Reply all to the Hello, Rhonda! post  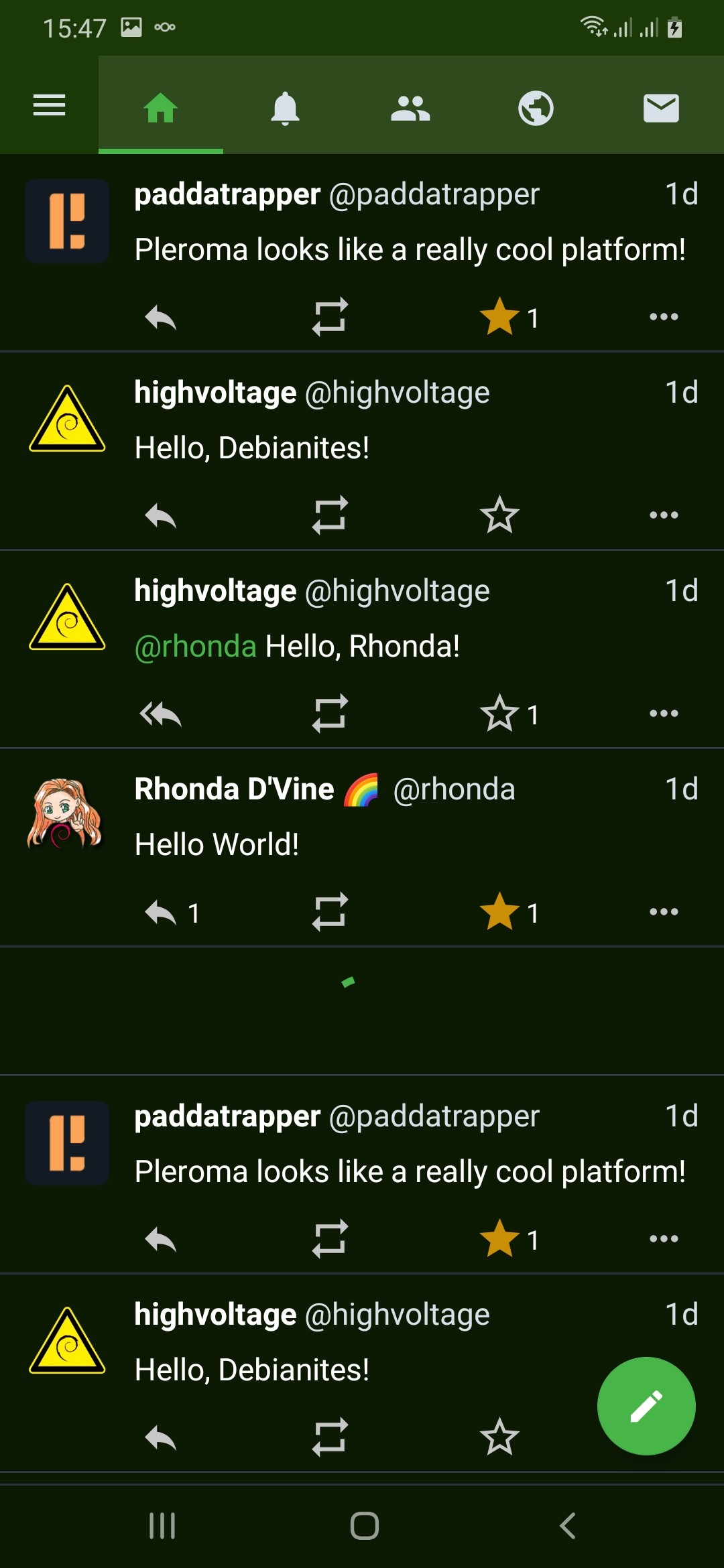[161, 714]
